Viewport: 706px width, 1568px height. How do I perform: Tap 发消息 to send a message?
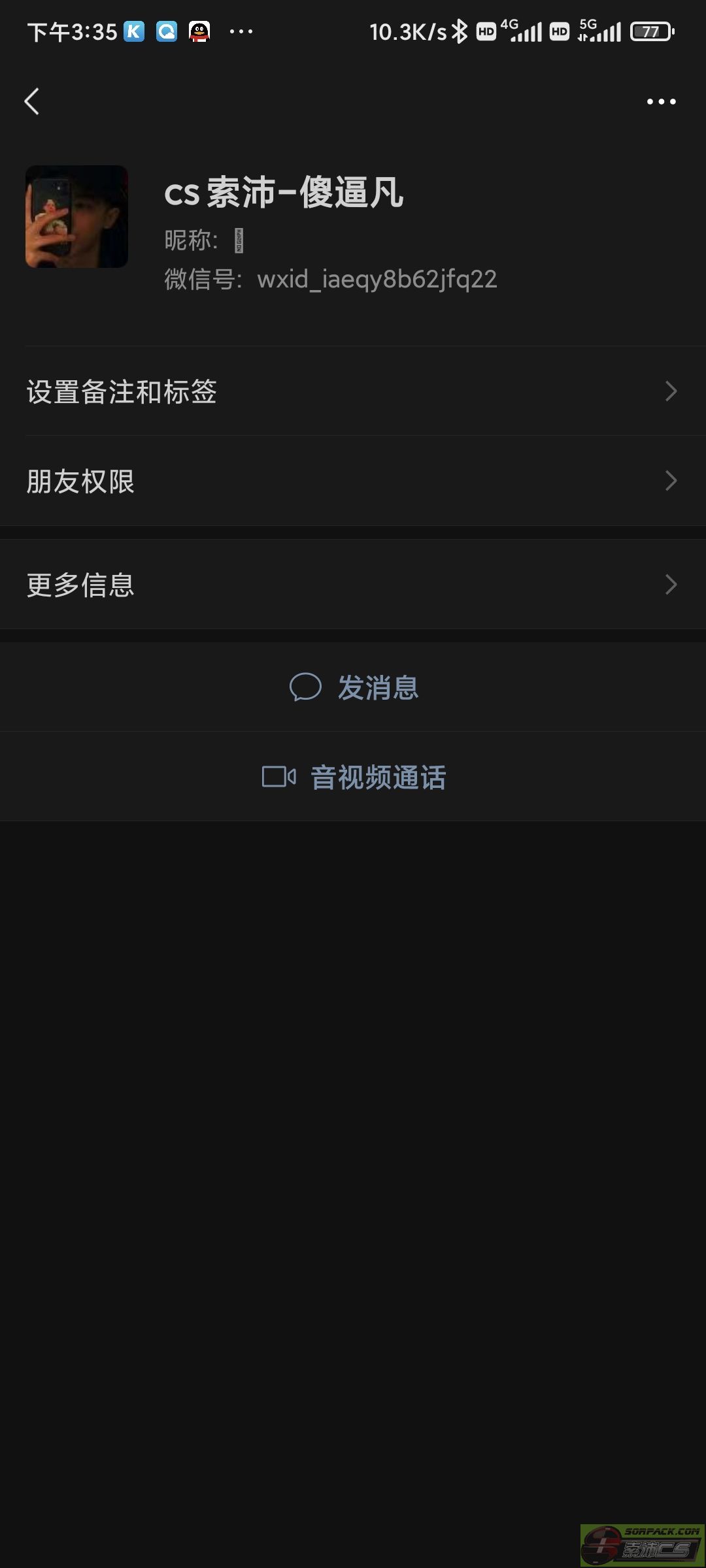coord(353,687)
